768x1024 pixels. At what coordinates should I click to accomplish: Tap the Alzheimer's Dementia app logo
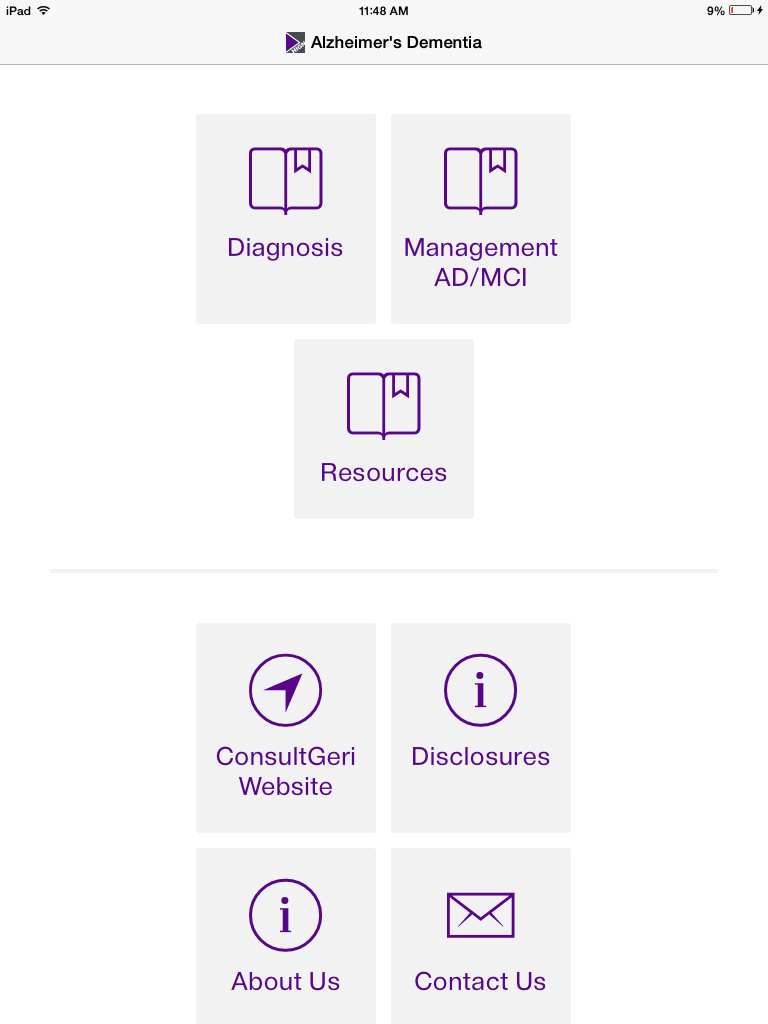point(295,42)
